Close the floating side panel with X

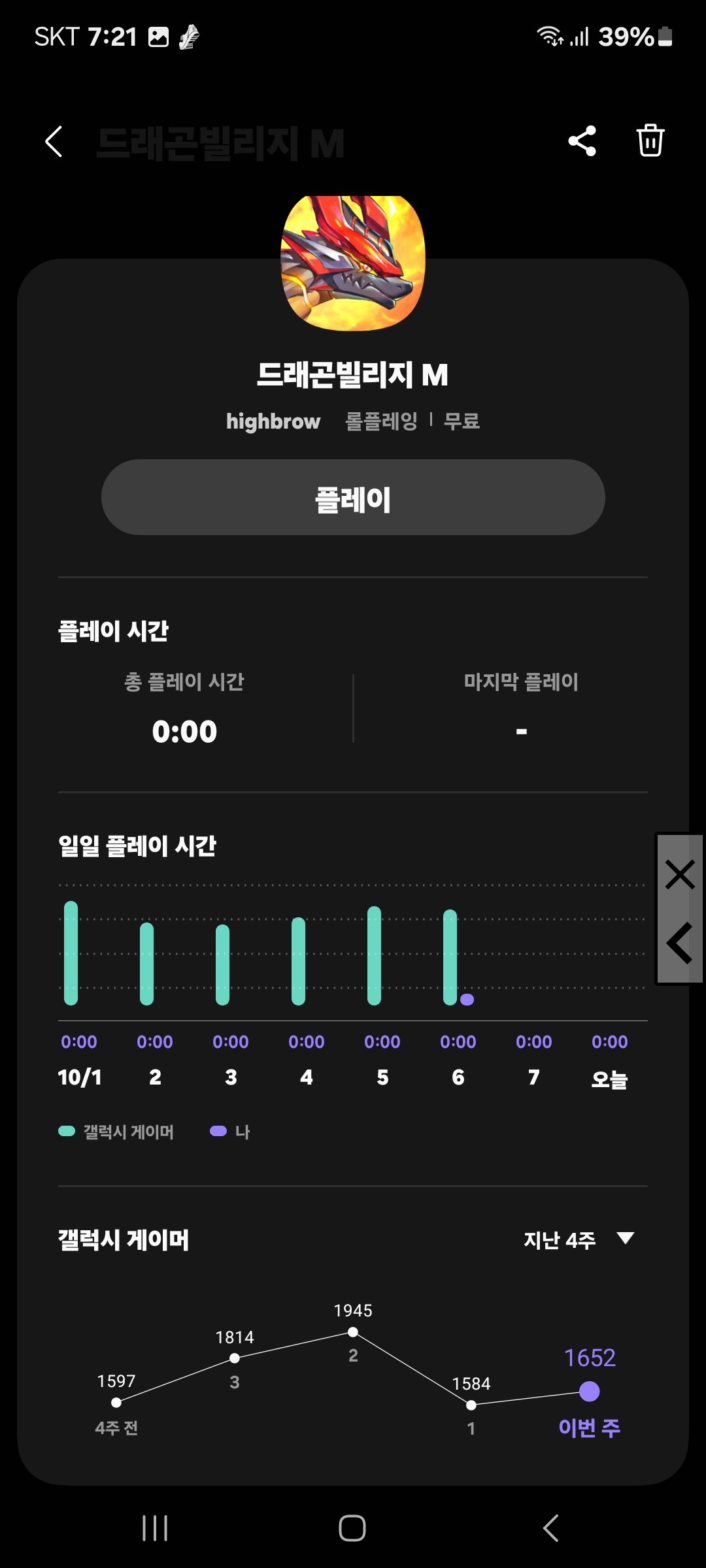click(x=680, y=874)
